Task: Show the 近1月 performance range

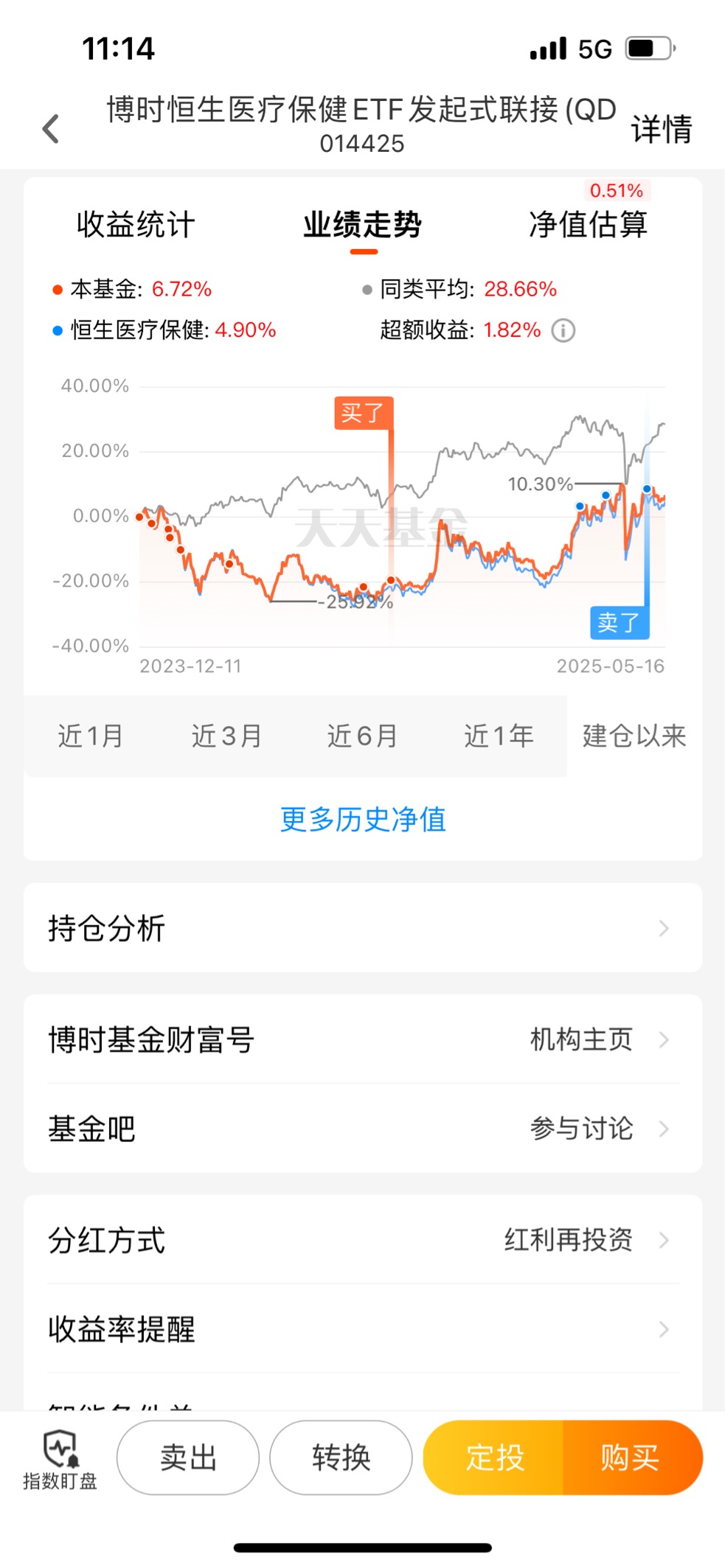Action: (91, 736)
